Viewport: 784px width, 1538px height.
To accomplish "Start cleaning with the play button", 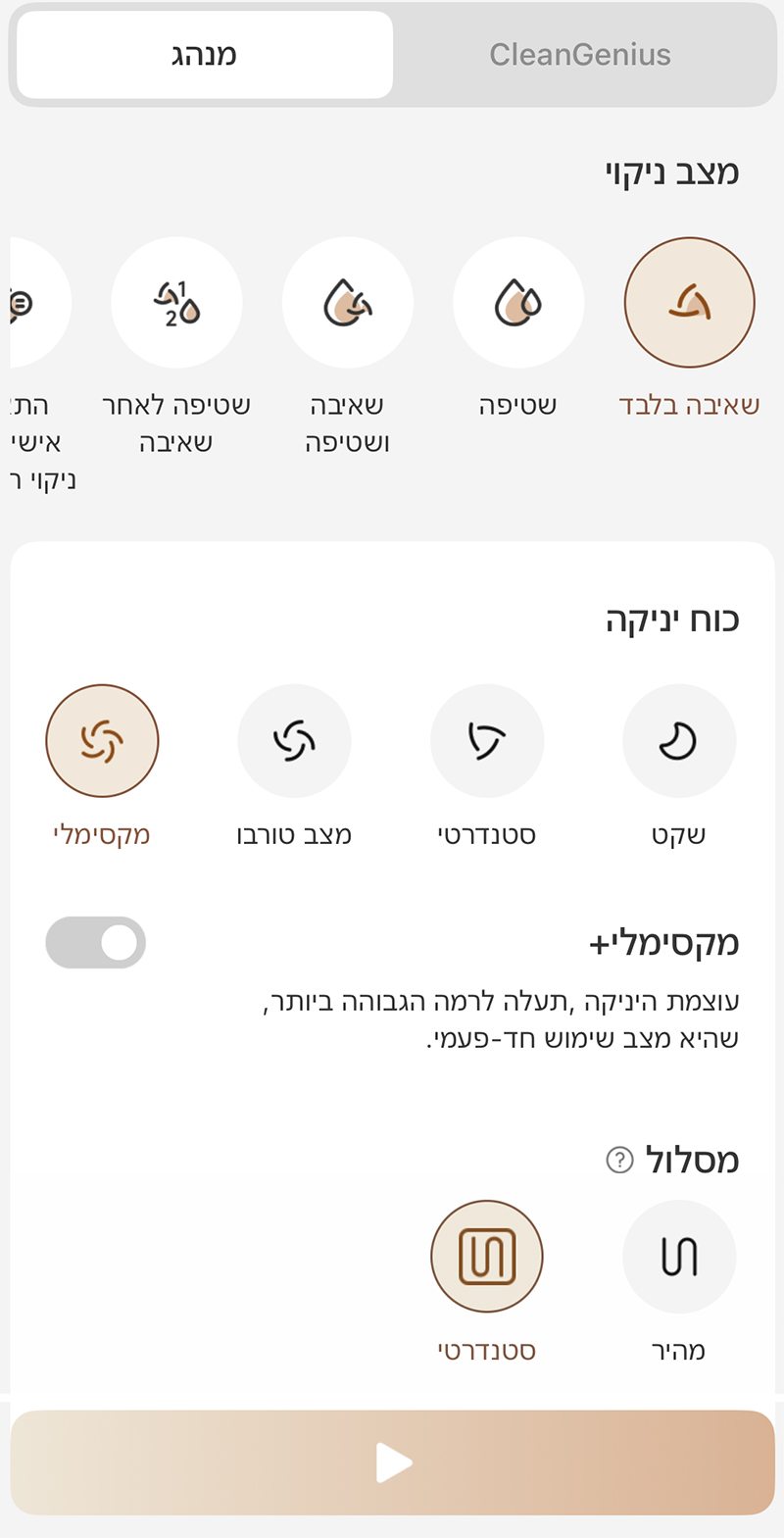I will (392, 1463).
